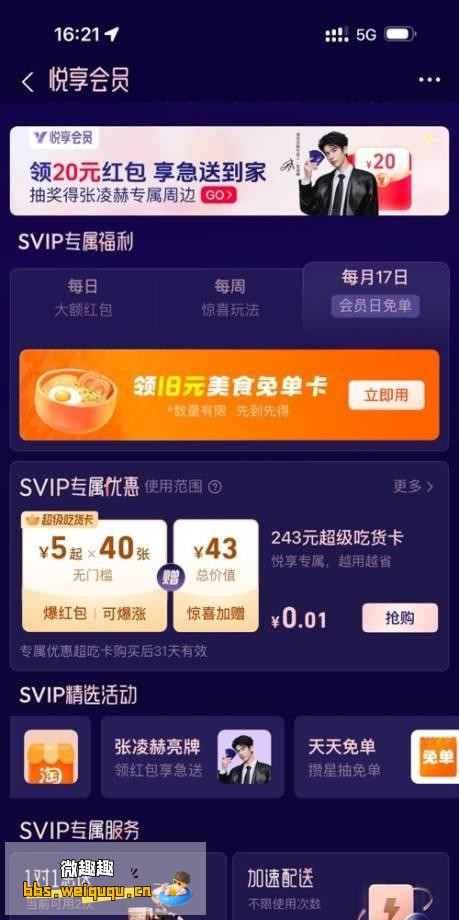Open the 天天免单 activity card
The height and width of the screenshot is (920, 459).
(x=376, y=756)
